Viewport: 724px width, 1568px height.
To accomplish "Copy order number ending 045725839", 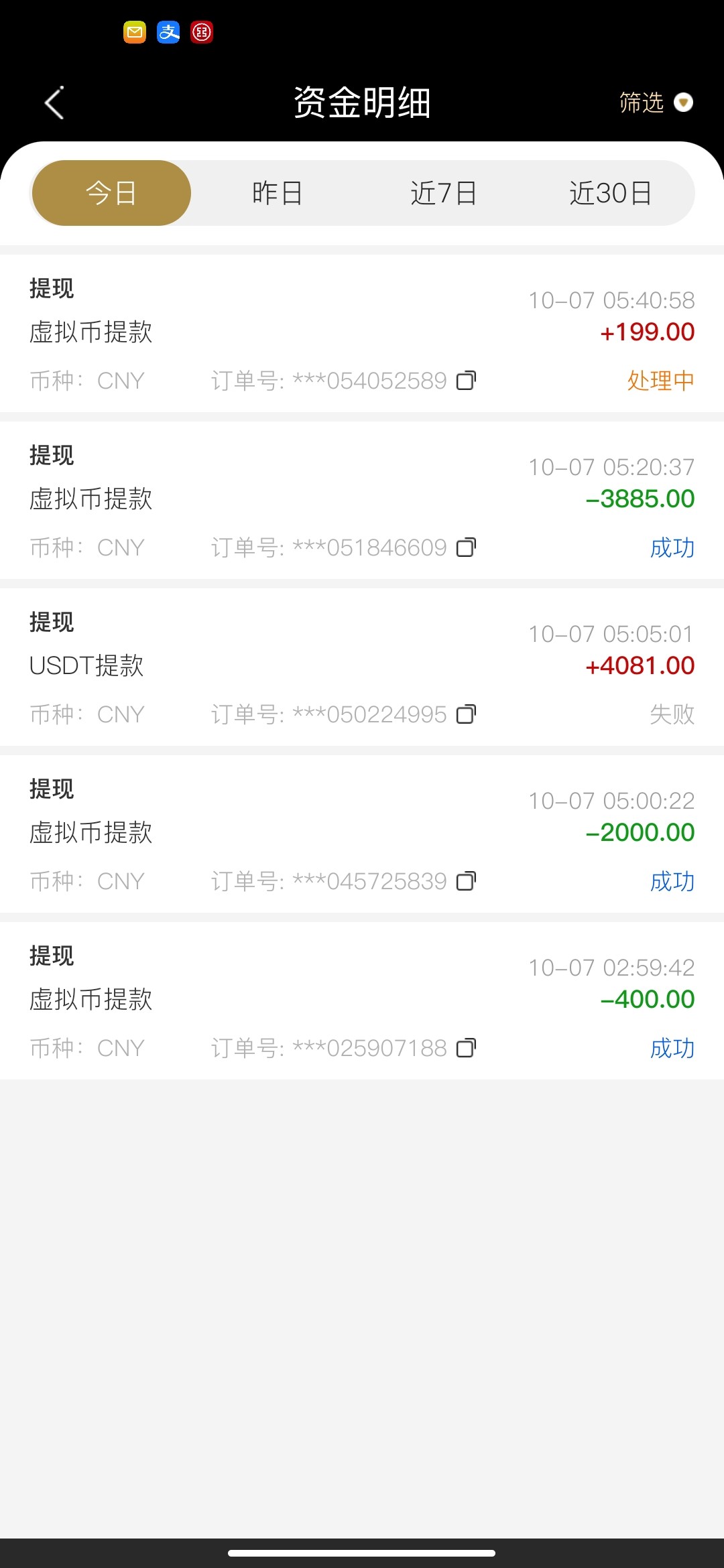I will [x=466, y=881].
